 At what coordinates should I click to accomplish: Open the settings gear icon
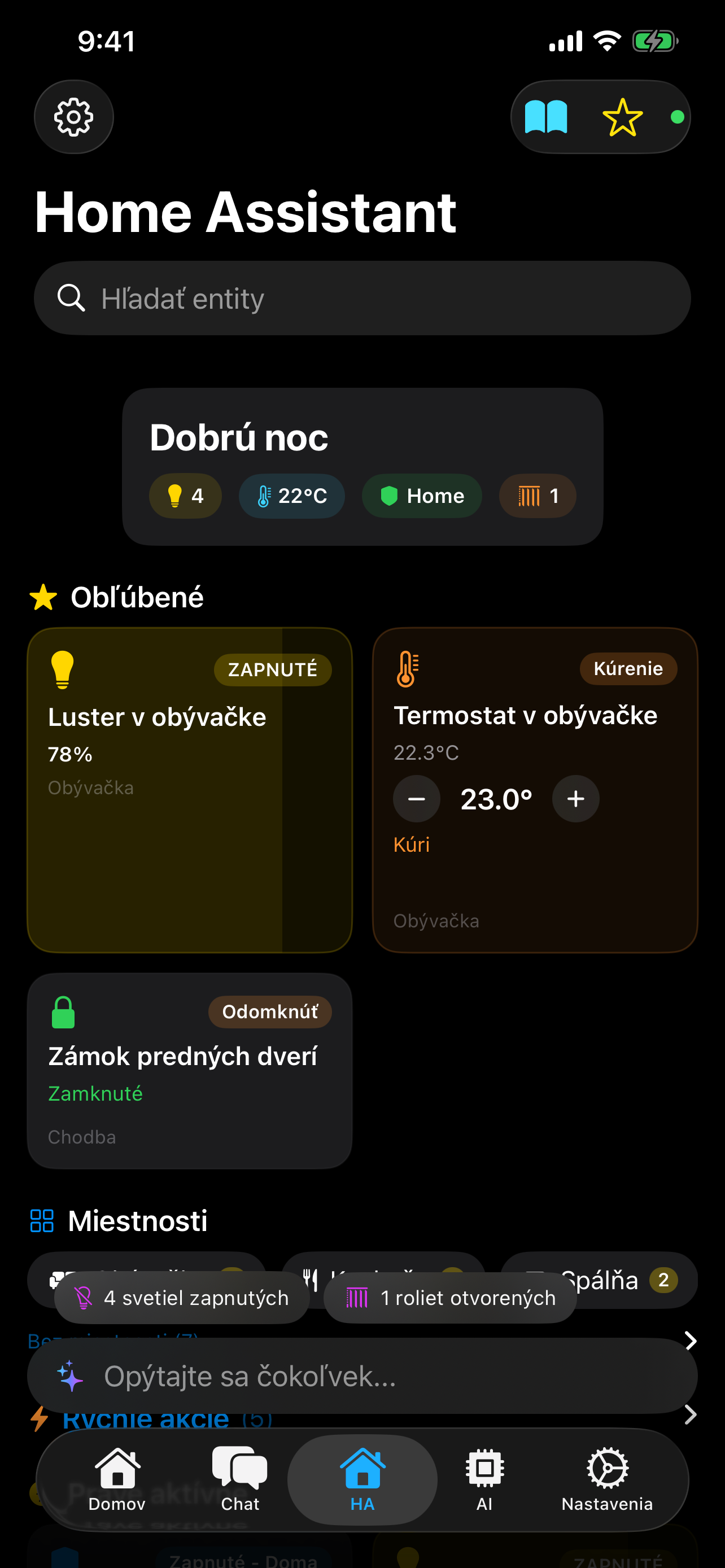click(x=73, y=117)
